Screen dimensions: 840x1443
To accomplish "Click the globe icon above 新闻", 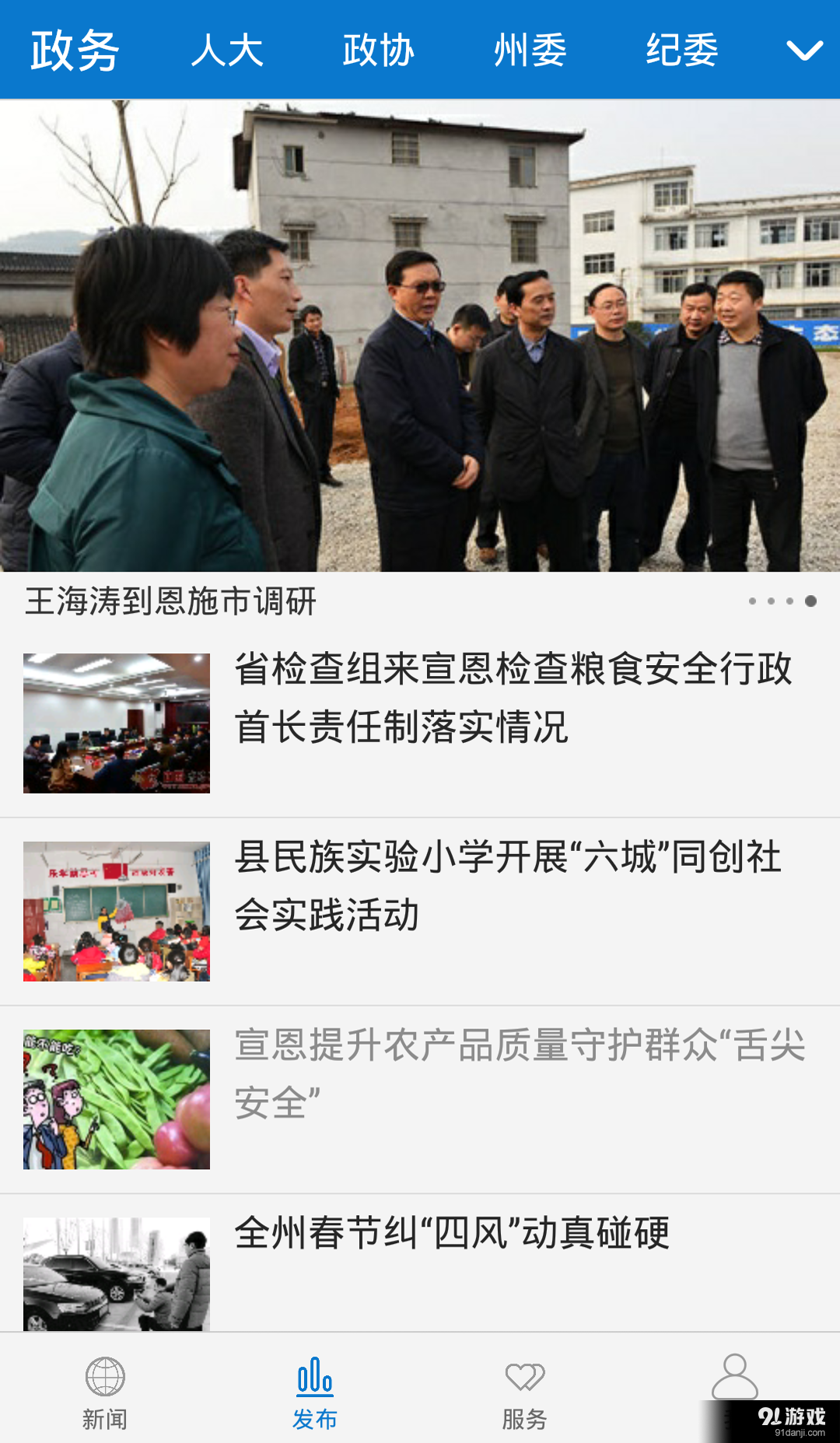I will point(105,1377).
